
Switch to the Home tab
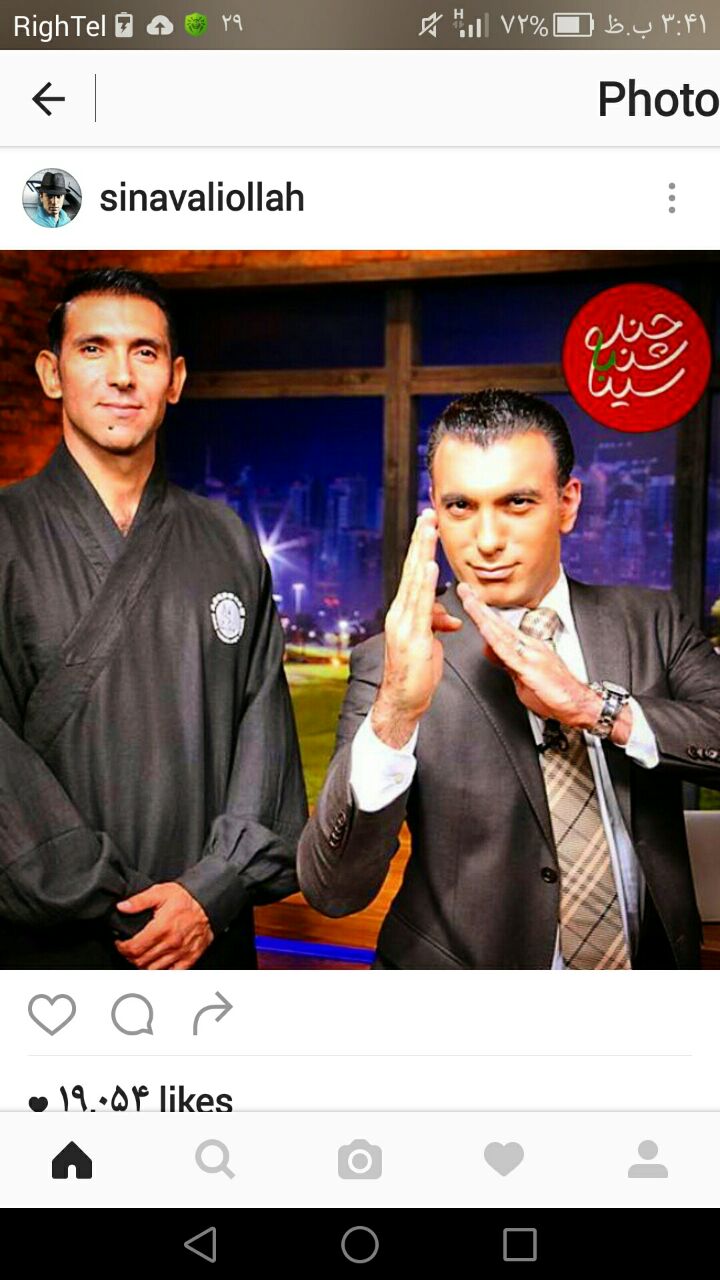72,1160
